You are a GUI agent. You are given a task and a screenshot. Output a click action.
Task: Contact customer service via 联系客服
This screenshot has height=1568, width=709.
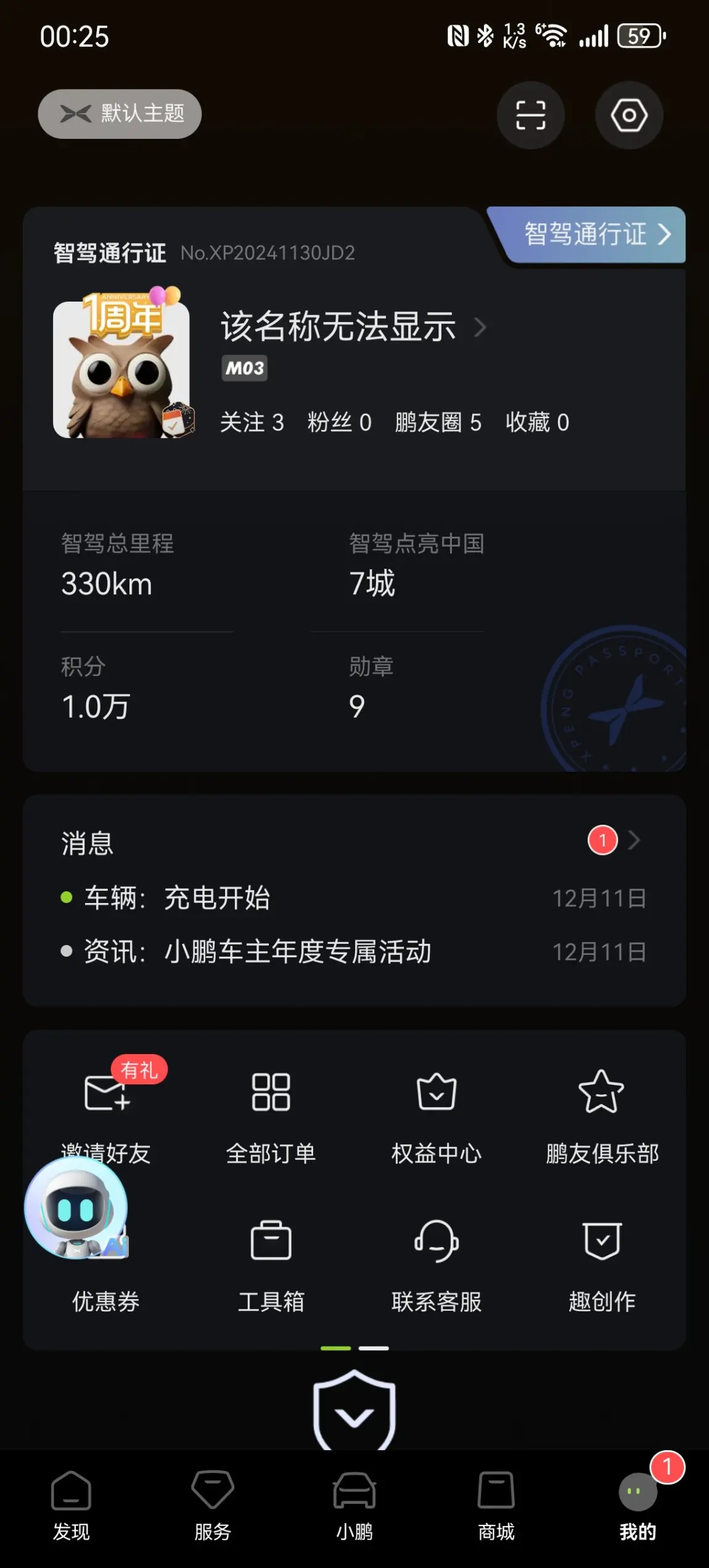coord(436,1263)
